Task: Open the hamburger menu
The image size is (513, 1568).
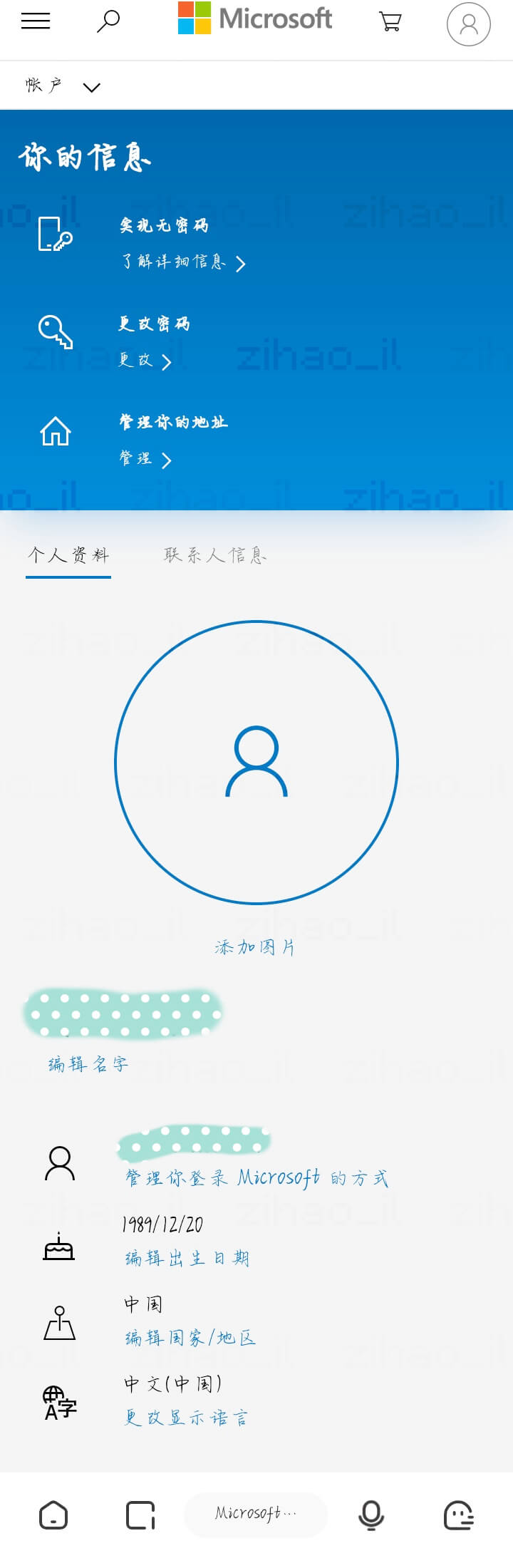Action: [x=36, y=21]
